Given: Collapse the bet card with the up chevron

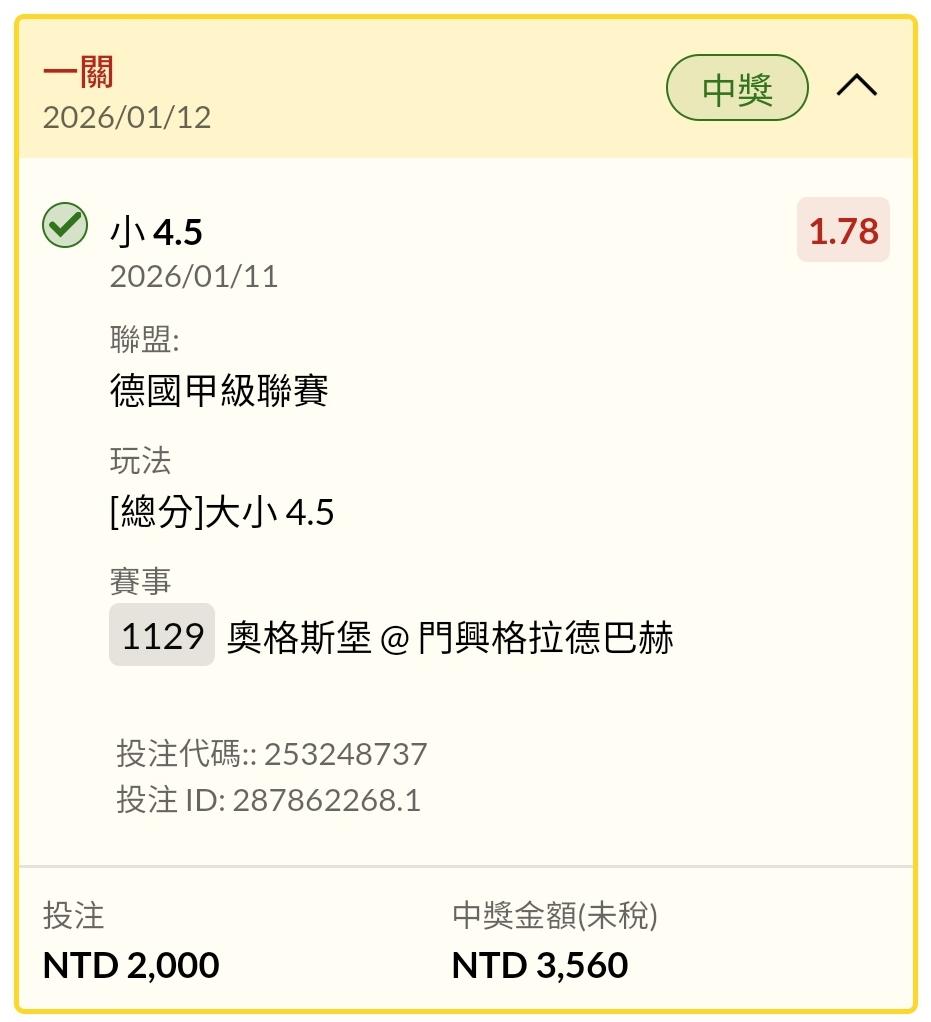Looking at the screenshot, I should tap(857, 85).
